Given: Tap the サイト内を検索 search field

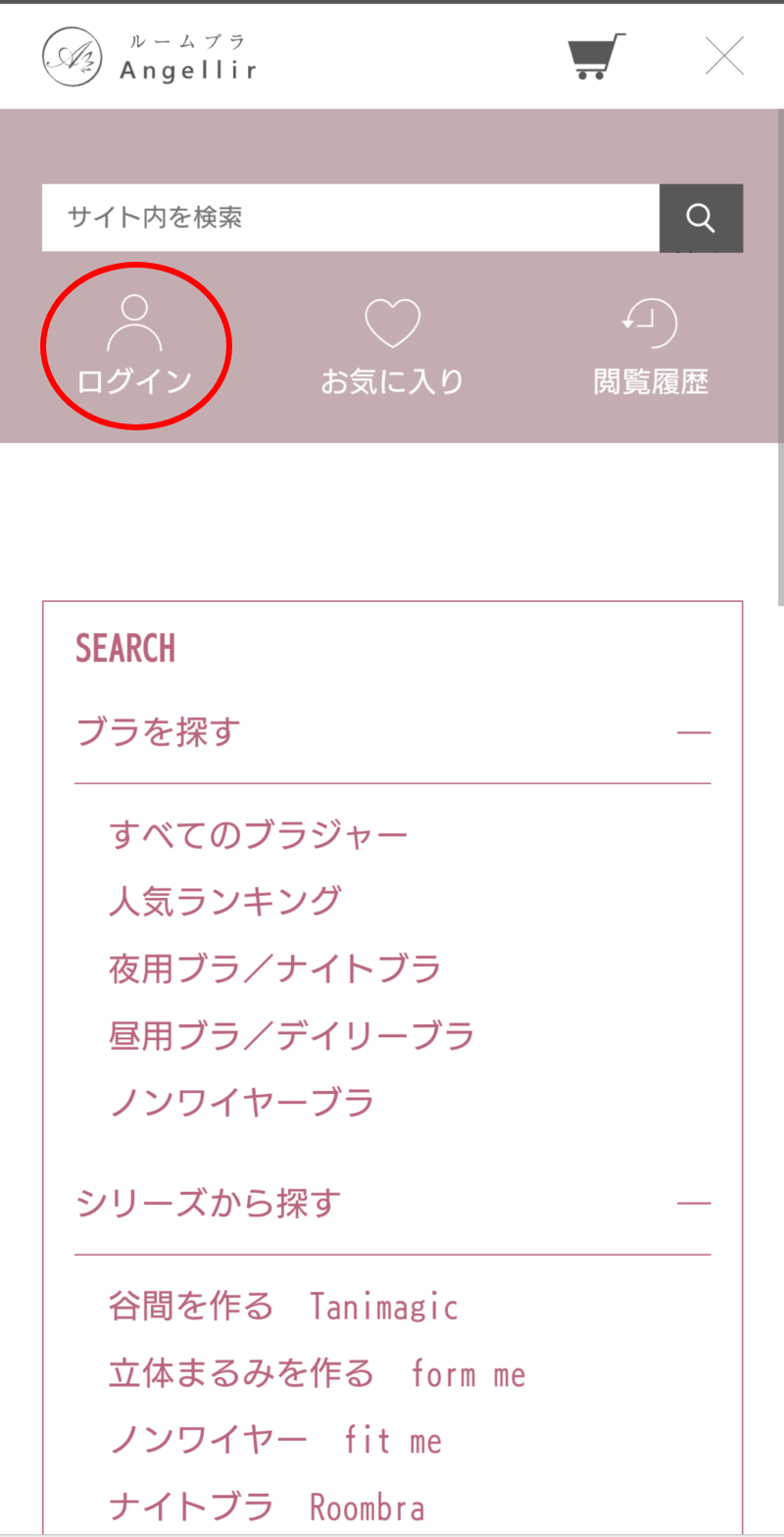Looking at the screenshot, I should [x=350, y=218].
